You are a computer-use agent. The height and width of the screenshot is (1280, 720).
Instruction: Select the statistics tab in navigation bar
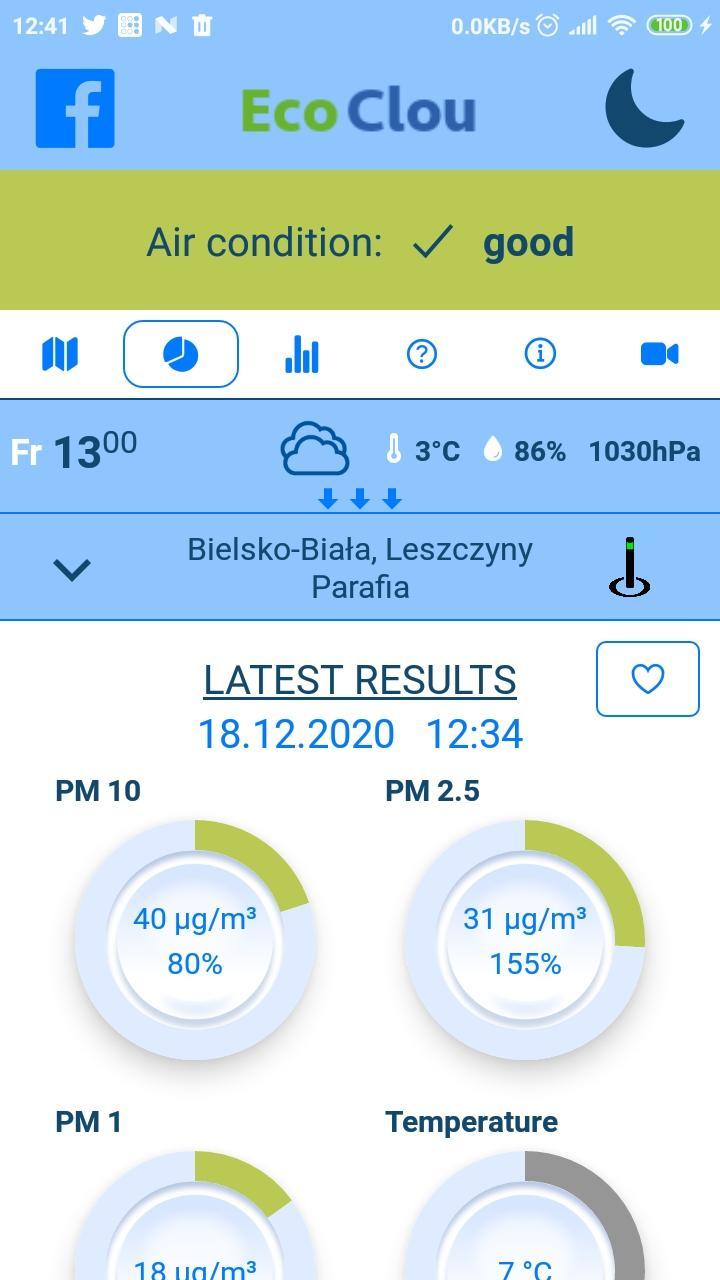click(302, 353)
